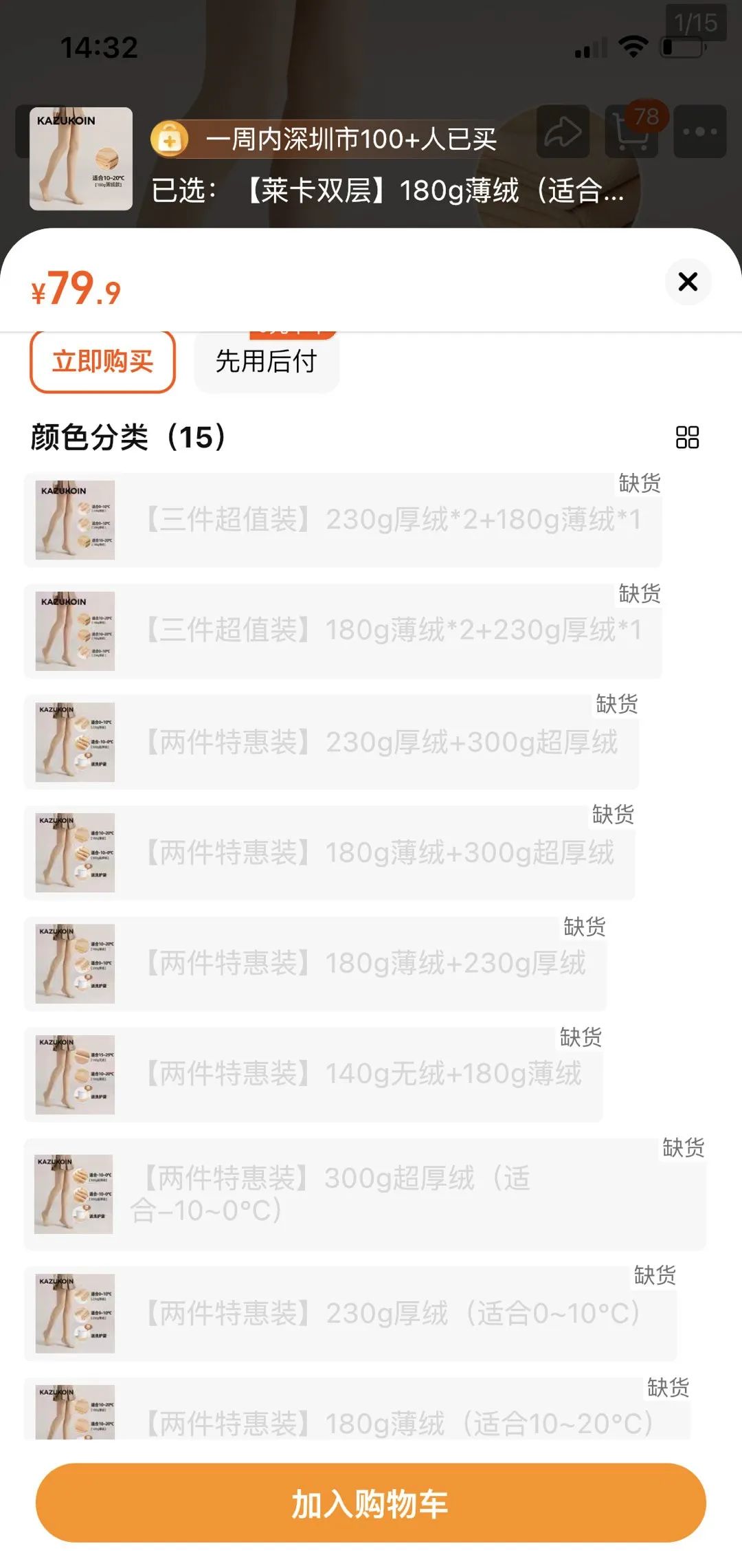Screen dimensions: 742x1568
Task: Share this product
Action: click(x=563, y=132)
